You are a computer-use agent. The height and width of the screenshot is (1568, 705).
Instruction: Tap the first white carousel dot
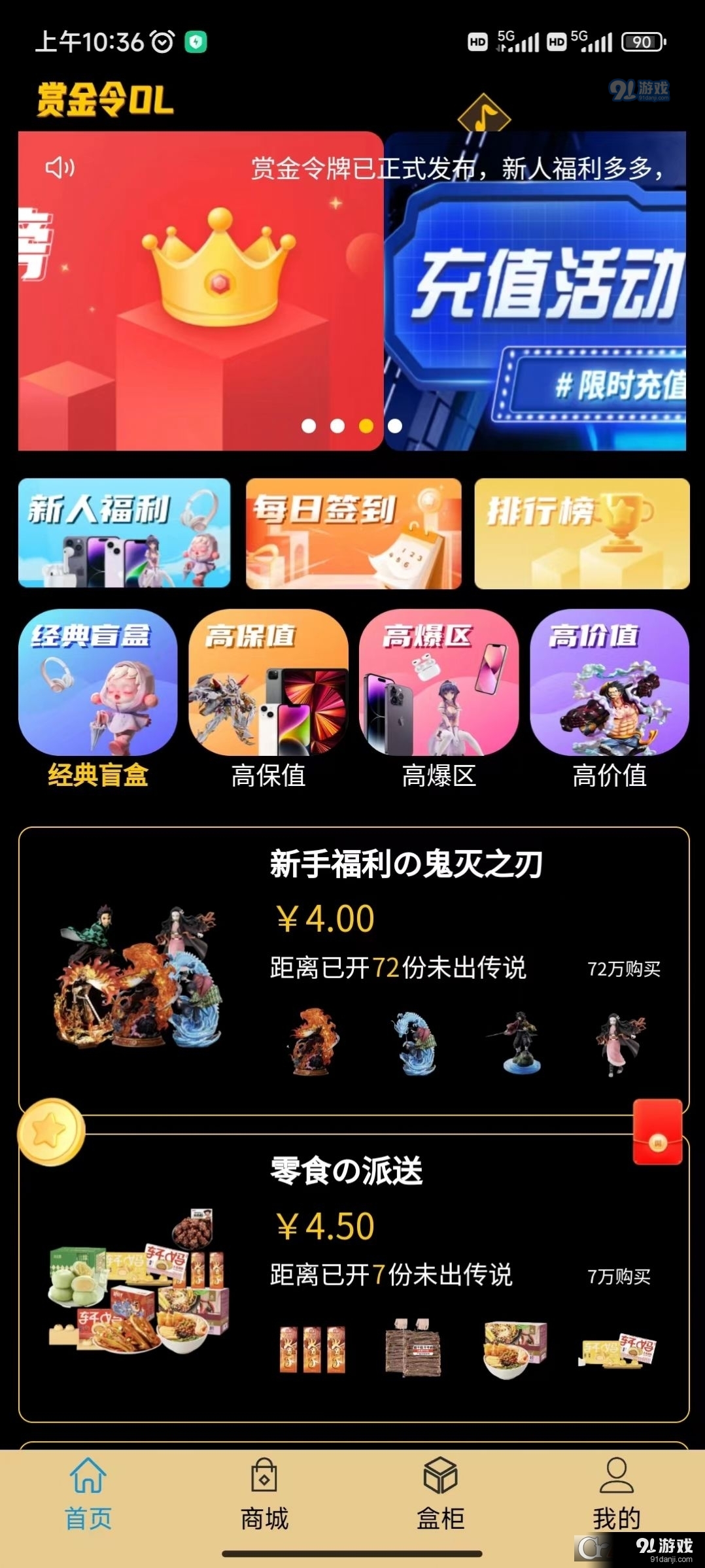coord(309,425)
